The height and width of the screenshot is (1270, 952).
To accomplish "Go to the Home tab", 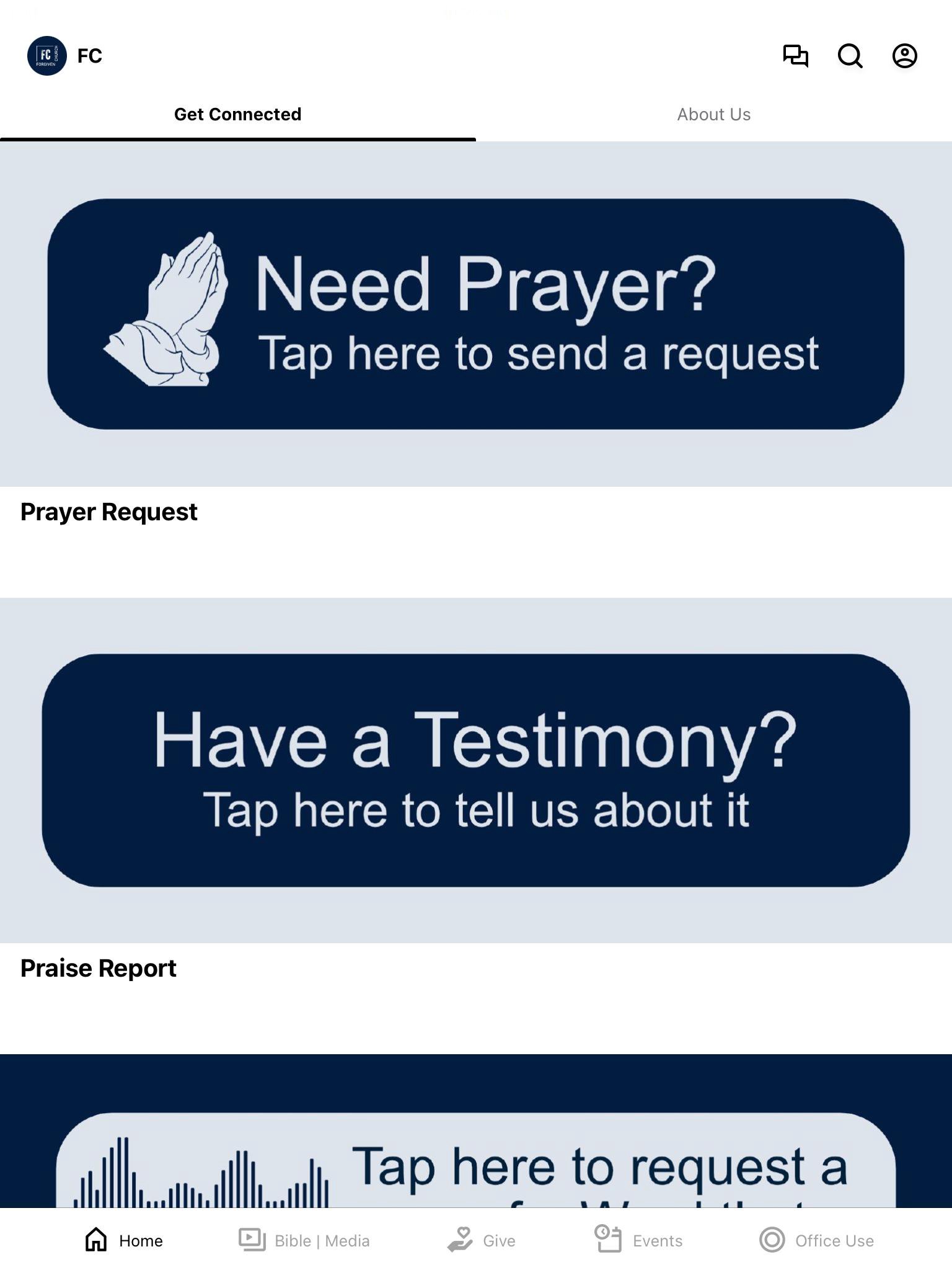I will [124, 1240].
